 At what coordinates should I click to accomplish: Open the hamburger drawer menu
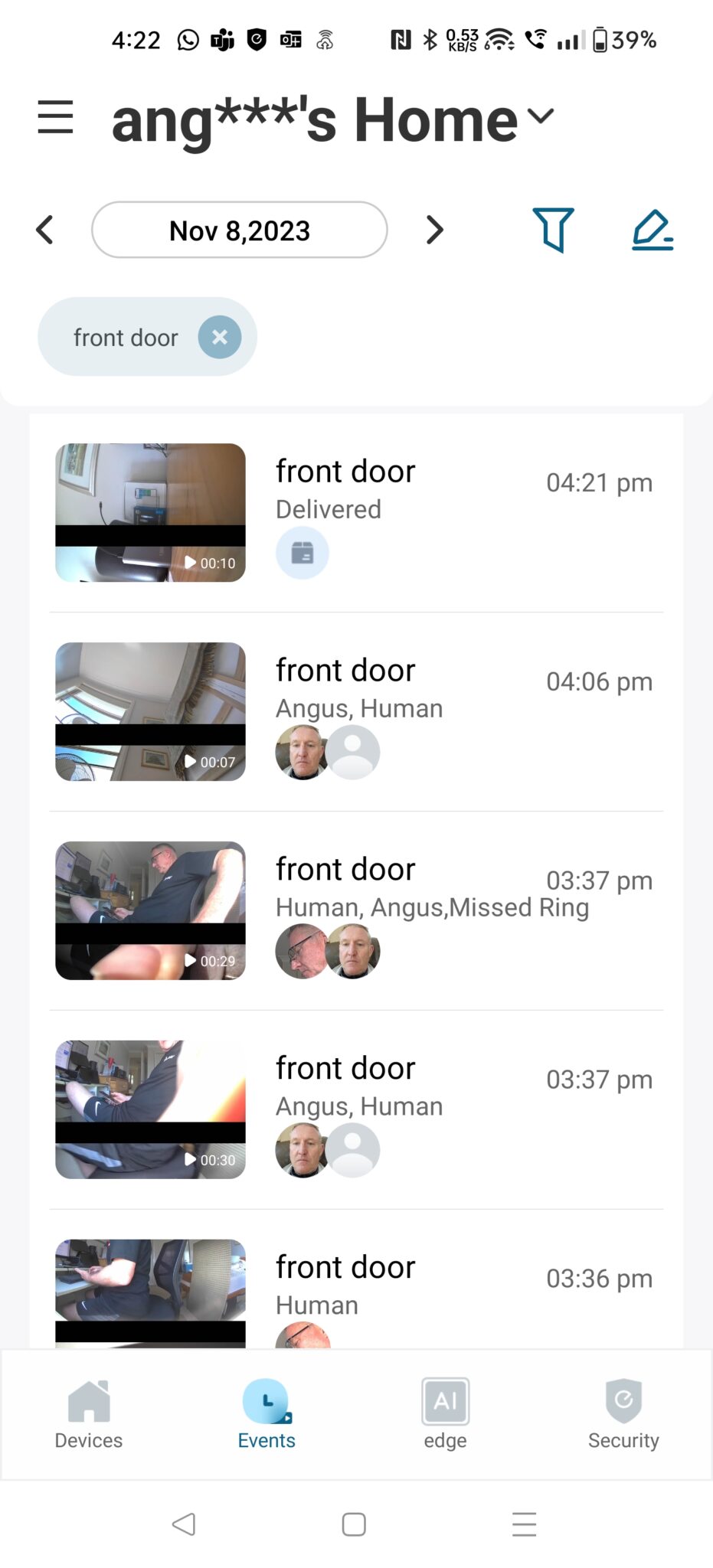click(x=55, y=117)
